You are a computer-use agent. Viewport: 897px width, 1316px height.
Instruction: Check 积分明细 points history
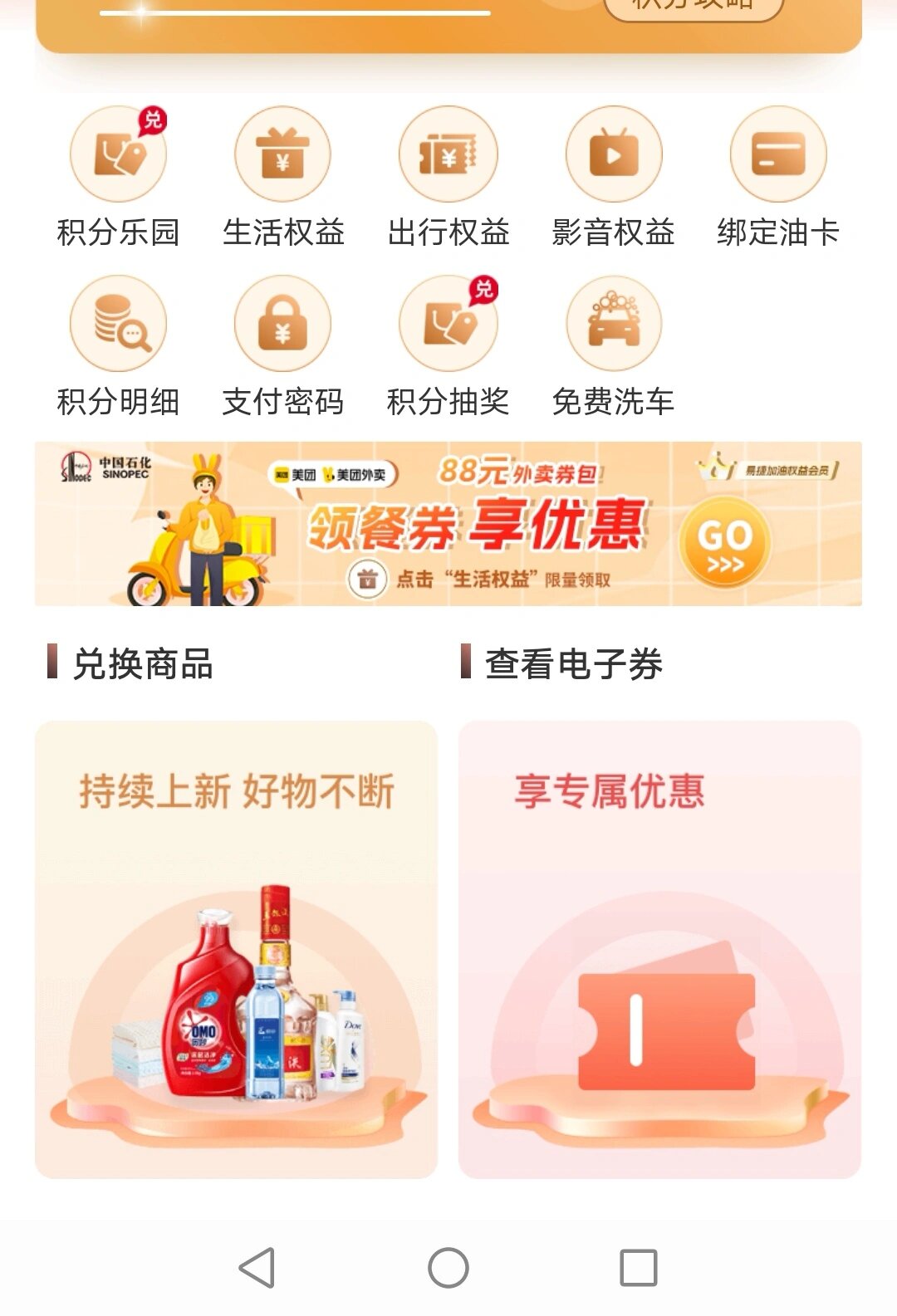pos(116,346)
